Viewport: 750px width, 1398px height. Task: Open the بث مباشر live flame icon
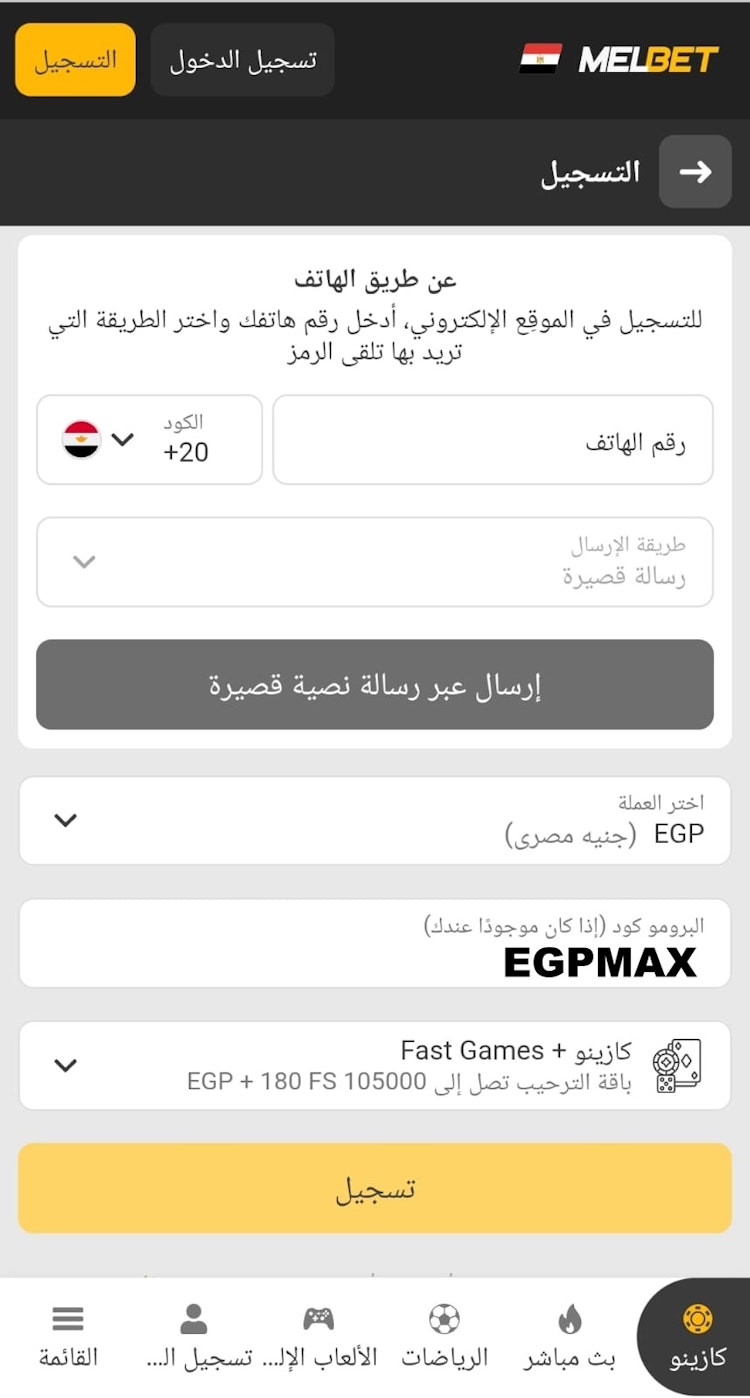(x=568, y=1318)
